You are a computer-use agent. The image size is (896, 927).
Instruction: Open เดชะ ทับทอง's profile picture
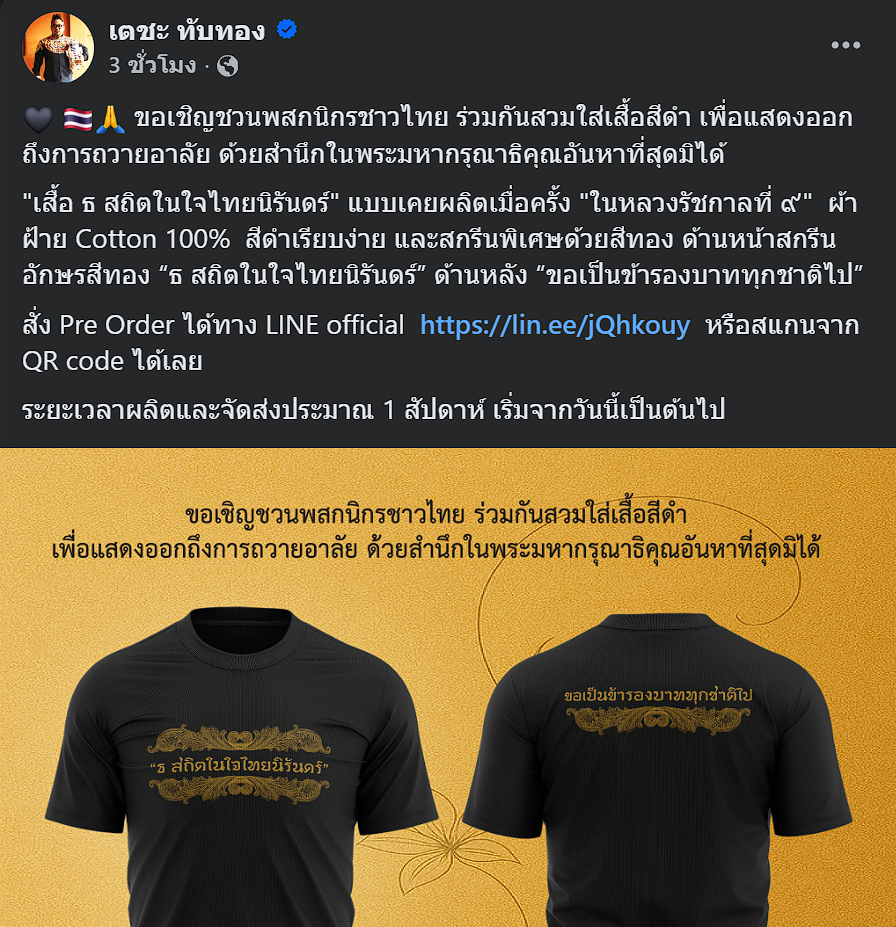(x=58, y=47)
